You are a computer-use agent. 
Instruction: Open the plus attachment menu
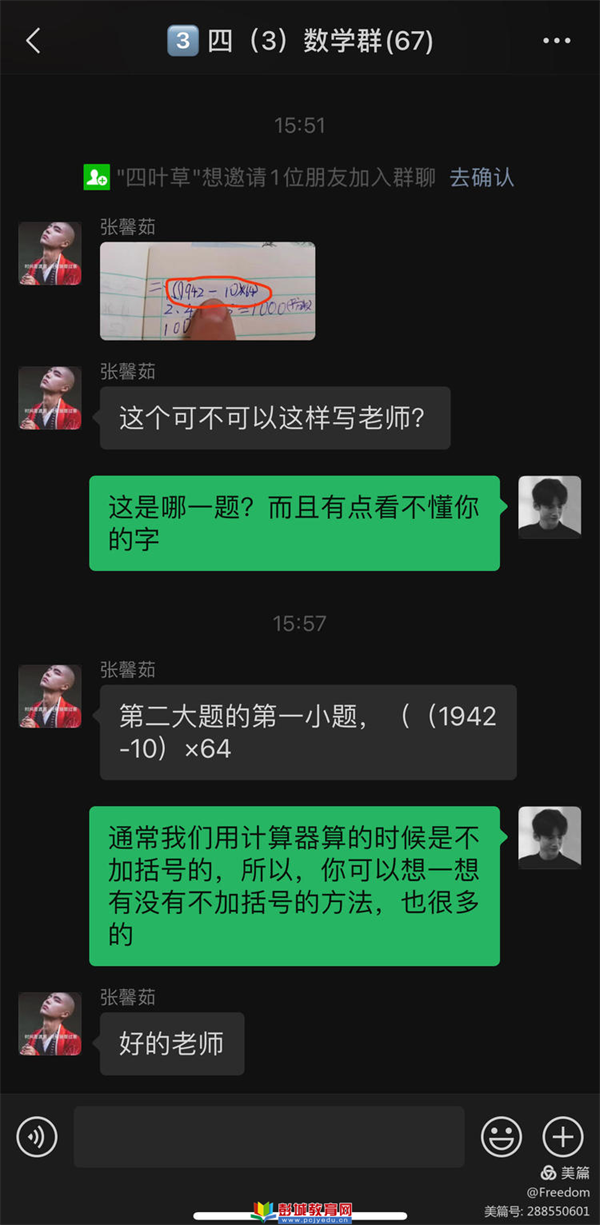(562, 1137)
